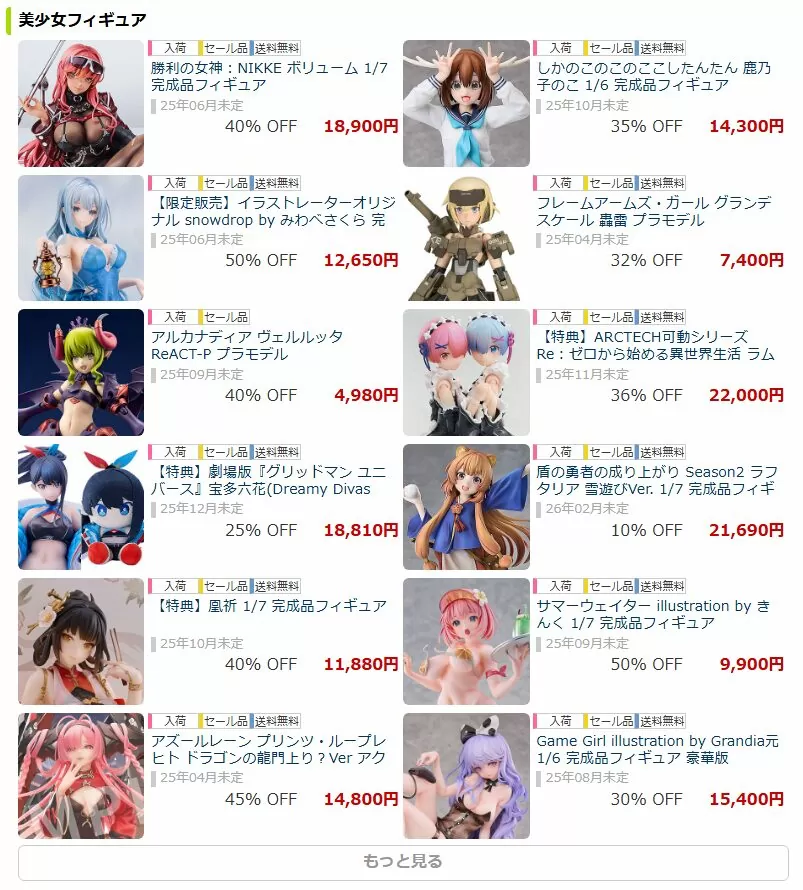This screenshot has width=803, height=890.
Task: Click the もっと見る button at the bottom
Action: pos(401,861)
